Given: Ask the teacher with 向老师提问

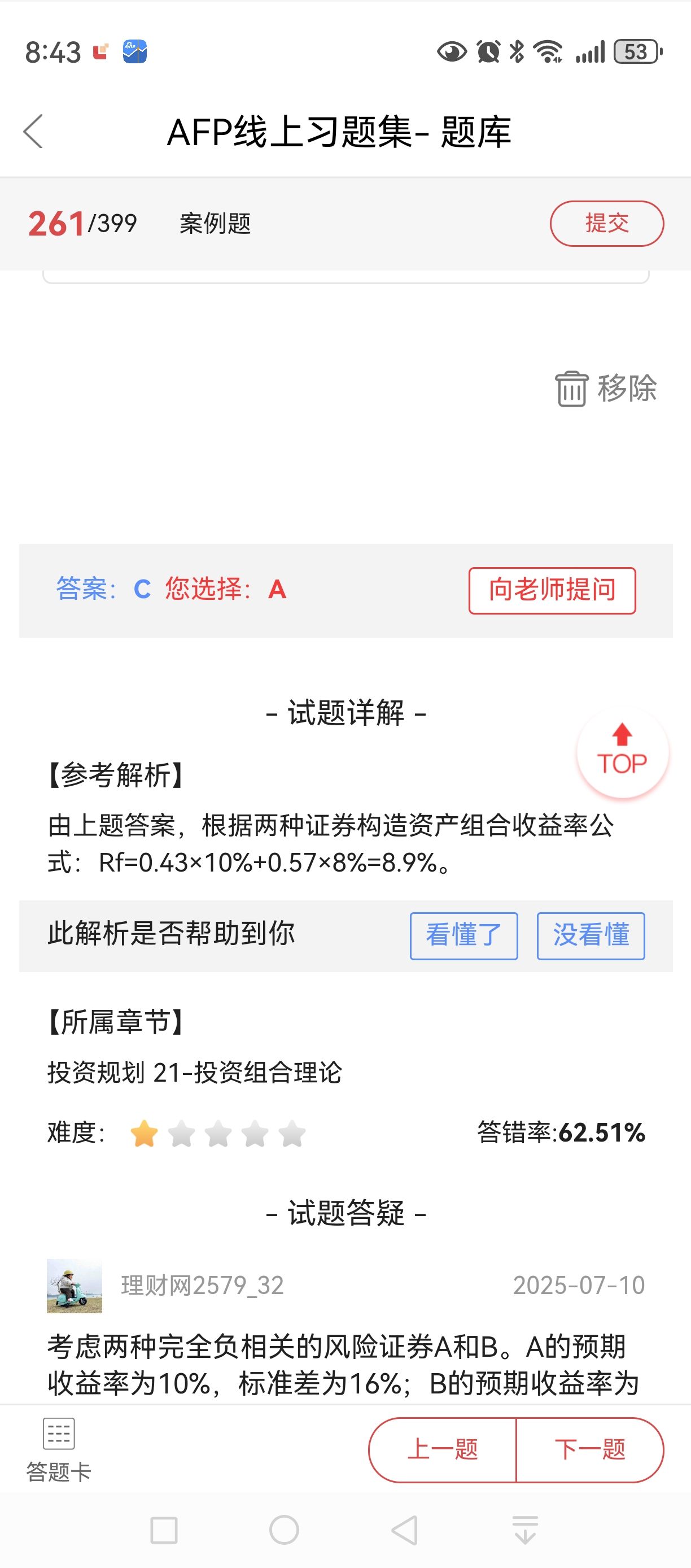Looking at the screenshot, I should [552, 590].
